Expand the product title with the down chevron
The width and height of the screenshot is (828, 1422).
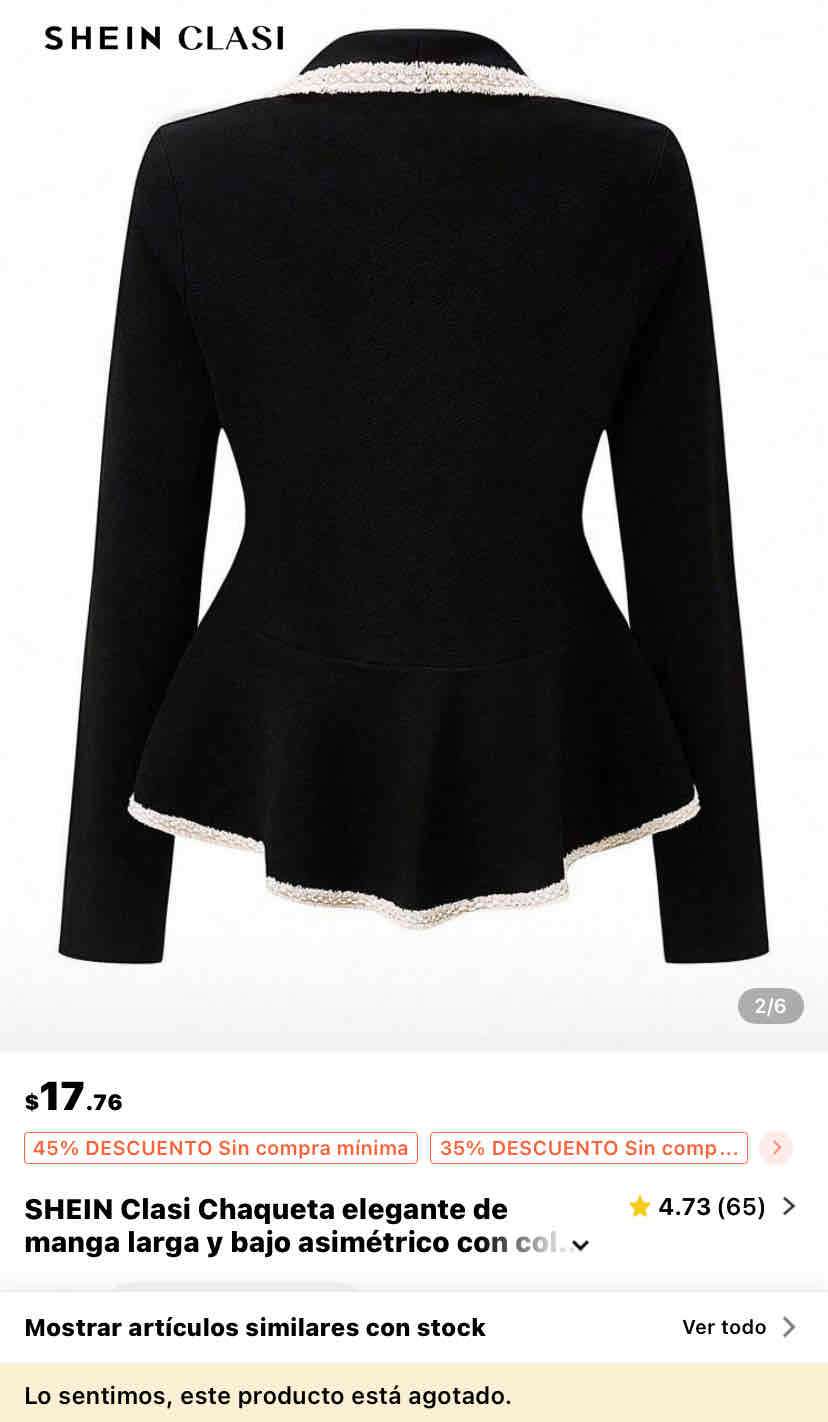click(580, 1245)
